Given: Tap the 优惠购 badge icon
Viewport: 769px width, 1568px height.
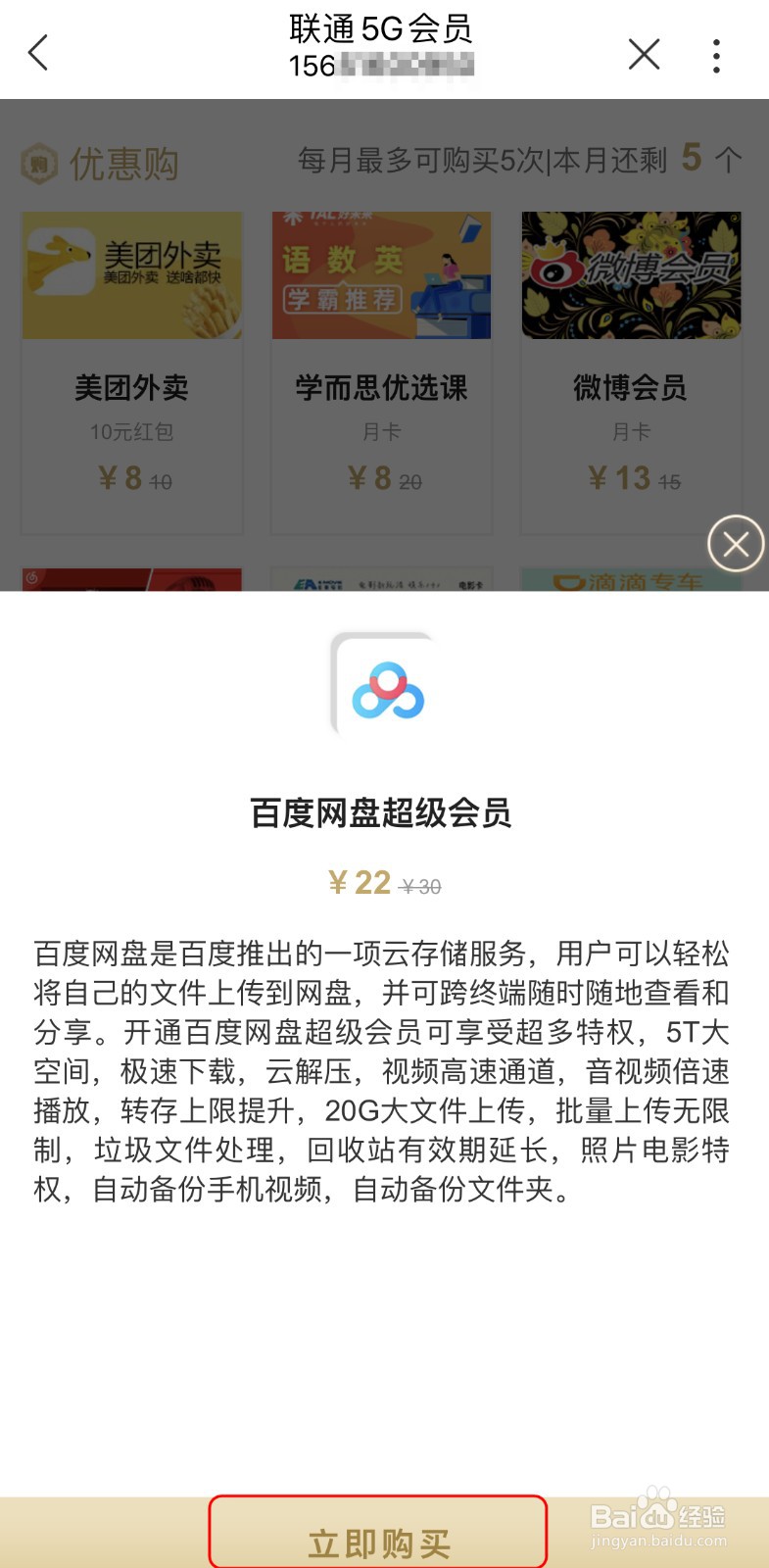Looking at the screenshot, I should [x=40, y=164].
